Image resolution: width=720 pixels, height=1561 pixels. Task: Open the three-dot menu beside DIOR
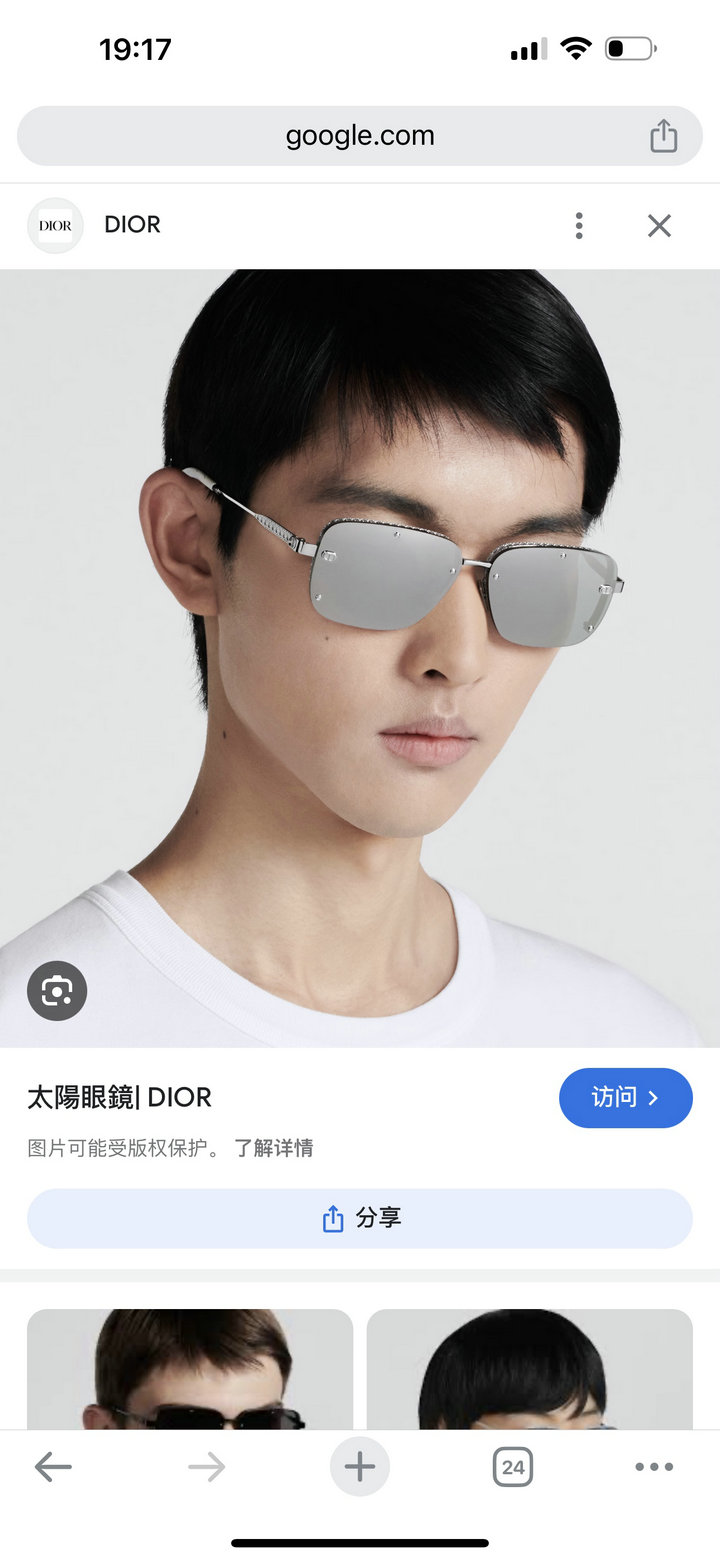(x=579, y=226)
